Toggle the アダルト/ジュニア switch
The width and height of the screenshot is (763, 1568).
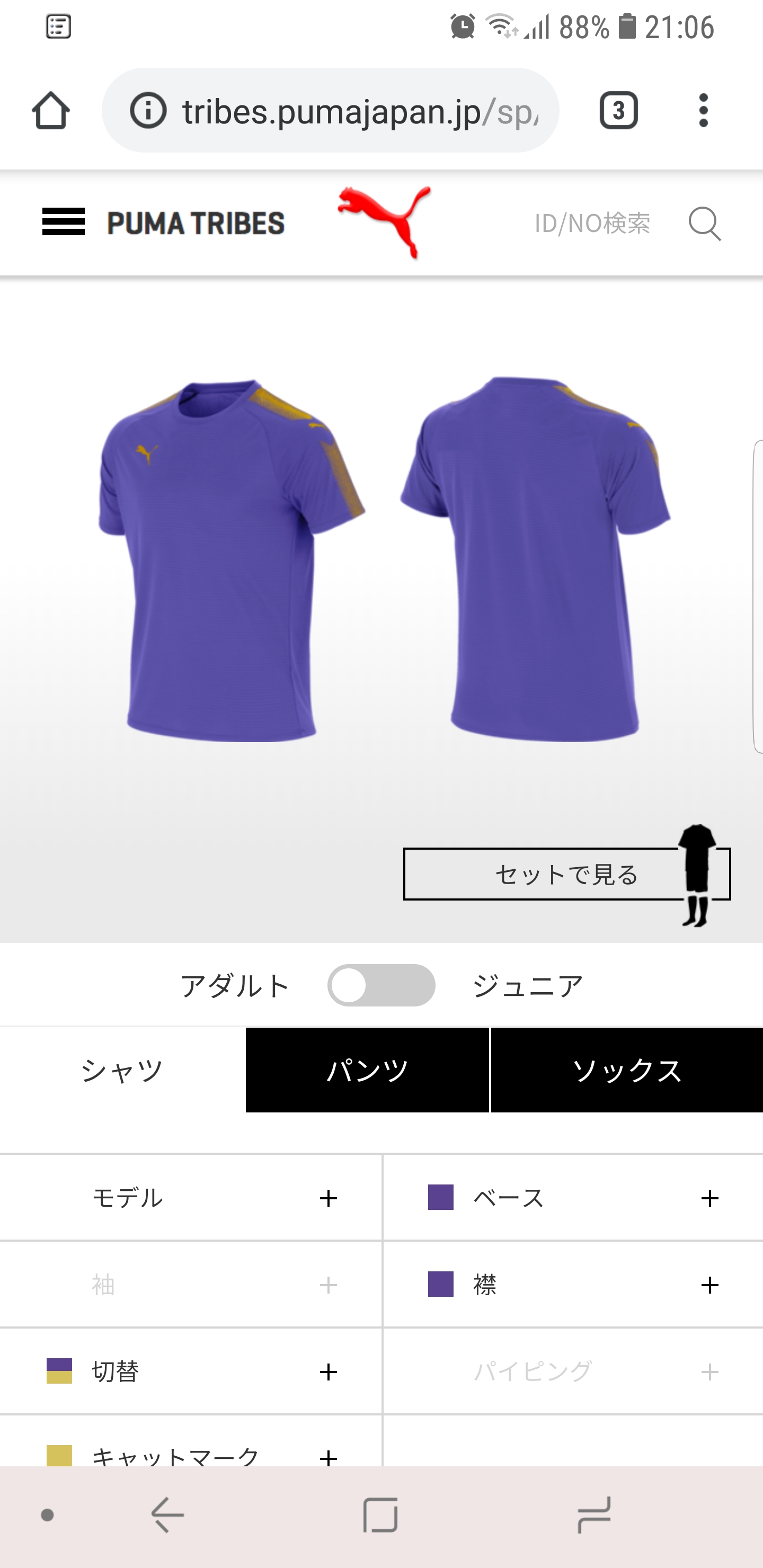[381, 985]
